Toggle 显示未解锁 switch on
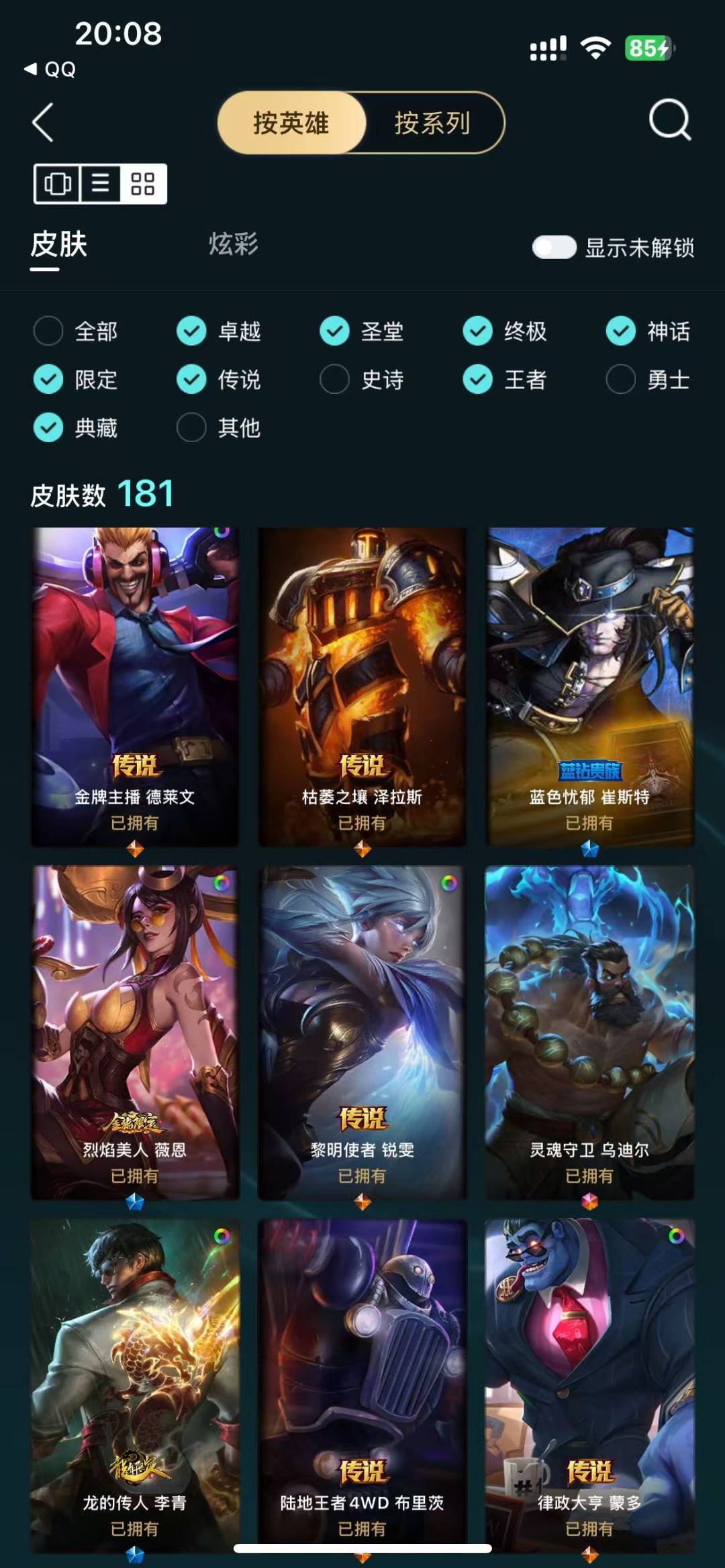The image size is (725, 1568). 554,247
